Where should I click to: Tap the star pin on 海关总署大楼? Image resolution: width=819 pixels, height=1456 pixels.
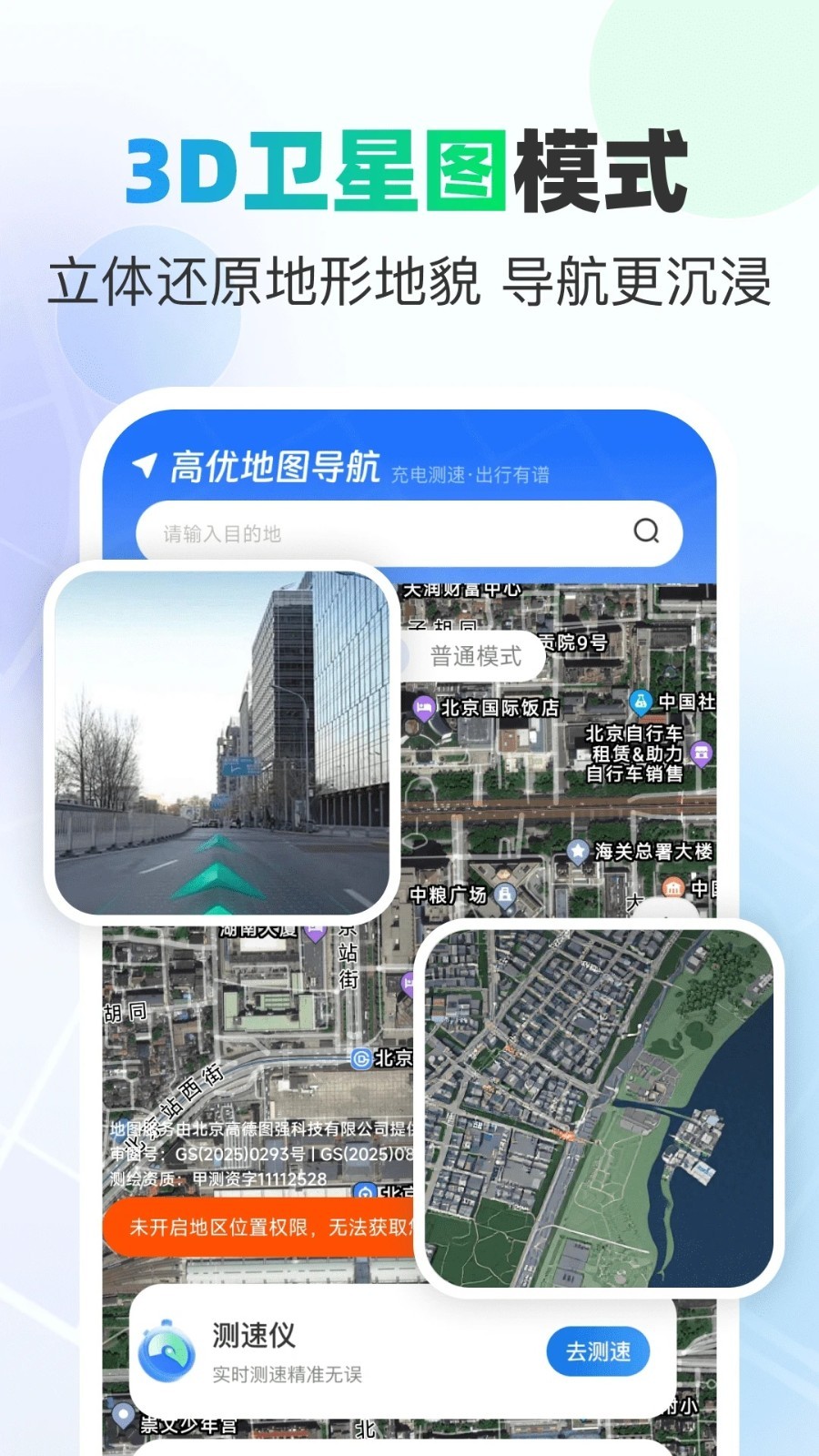(576, 852)
